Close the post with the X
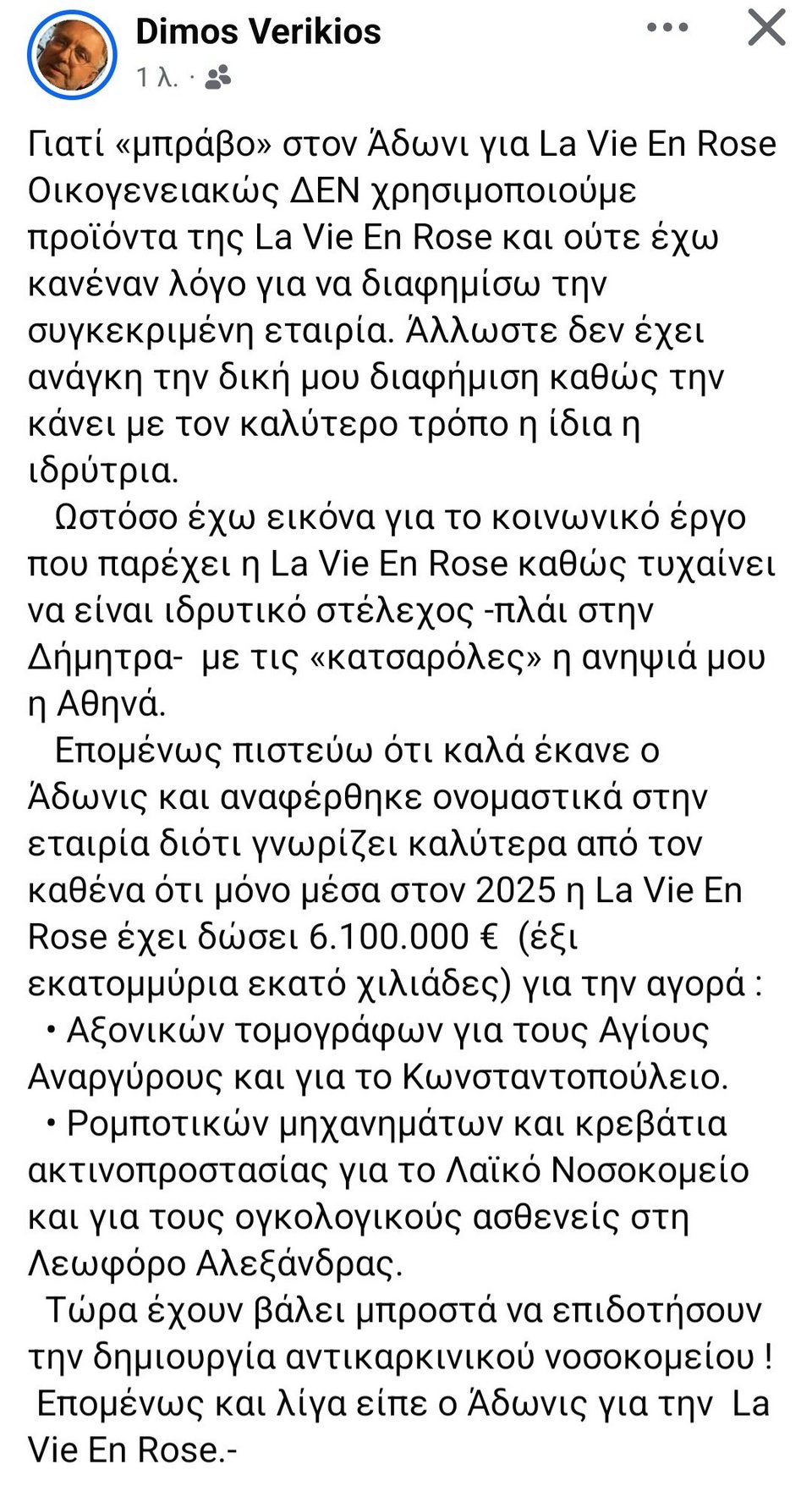Screen dimensions: 812x1486 (766, 28)
